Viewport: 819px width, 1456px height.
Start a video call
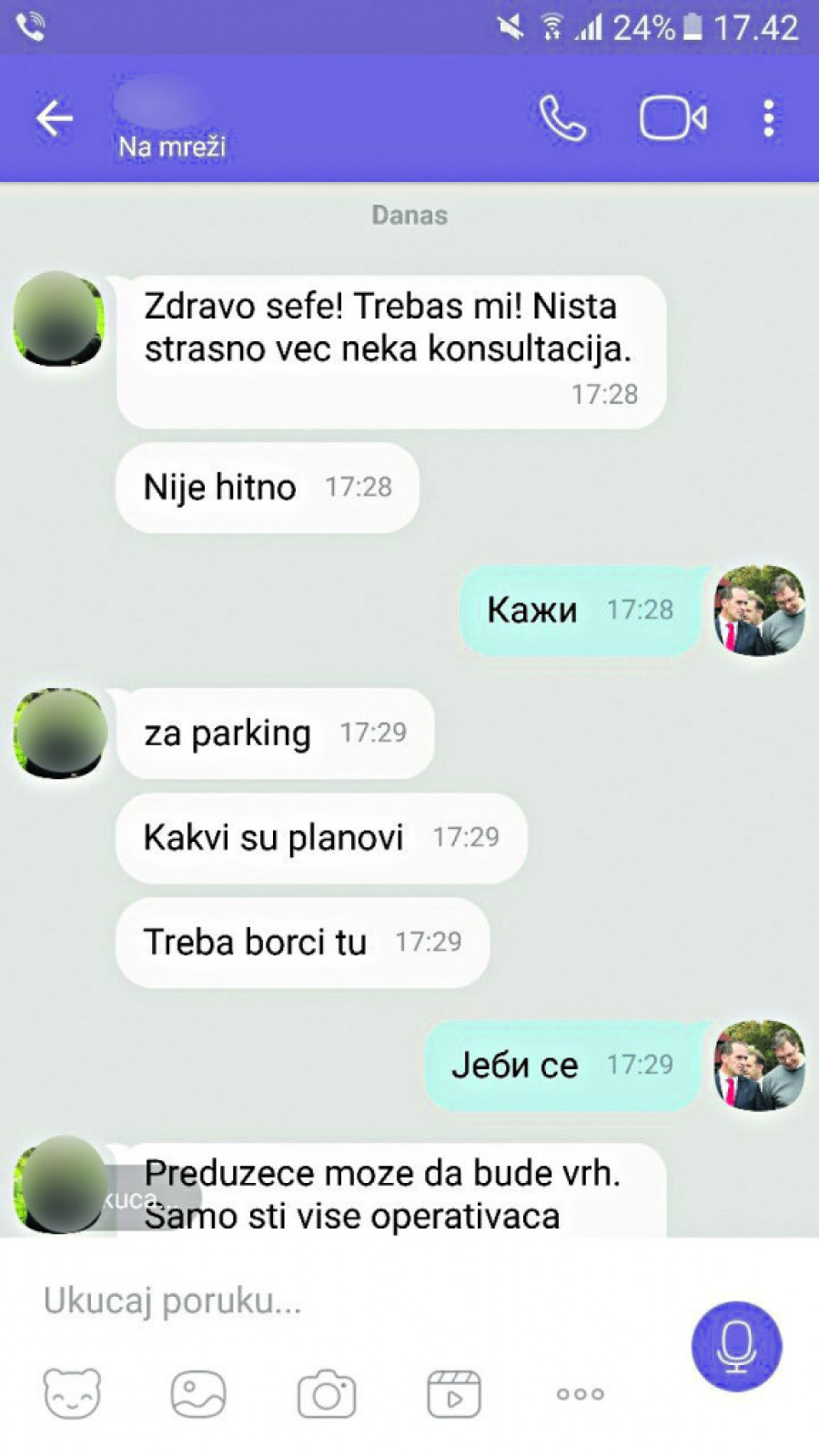[672, 118]
